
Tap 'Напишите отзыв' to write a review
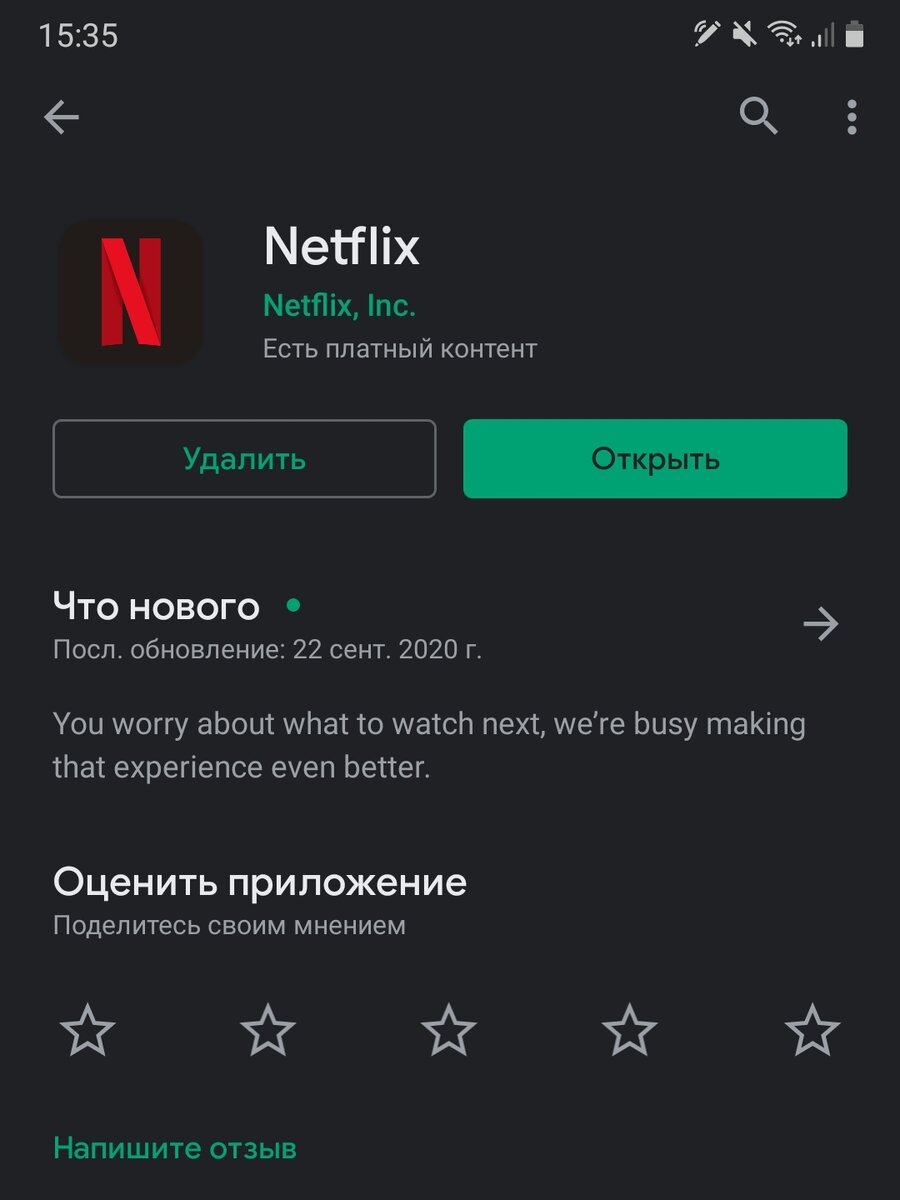point(175,1148)
